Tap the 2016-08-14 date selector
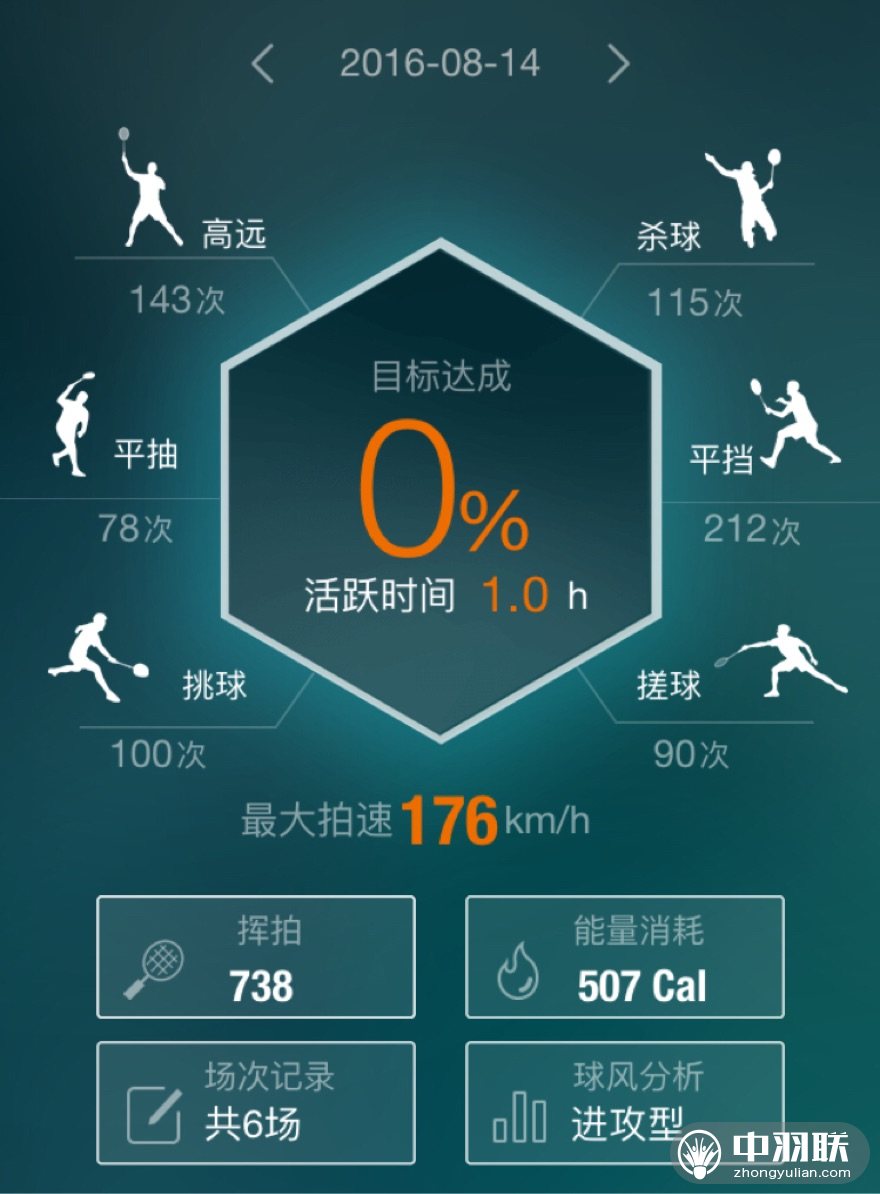The image size is (880, 1194). pos(440,64)
